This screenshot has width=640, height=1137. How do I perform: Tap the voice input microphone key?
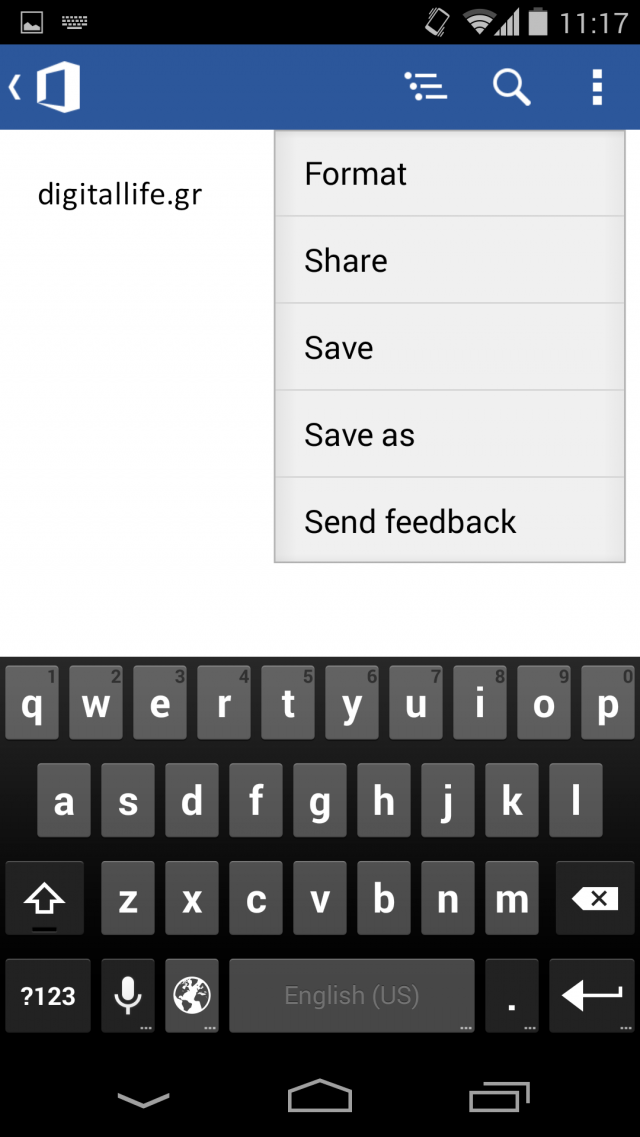pos(128,995)
